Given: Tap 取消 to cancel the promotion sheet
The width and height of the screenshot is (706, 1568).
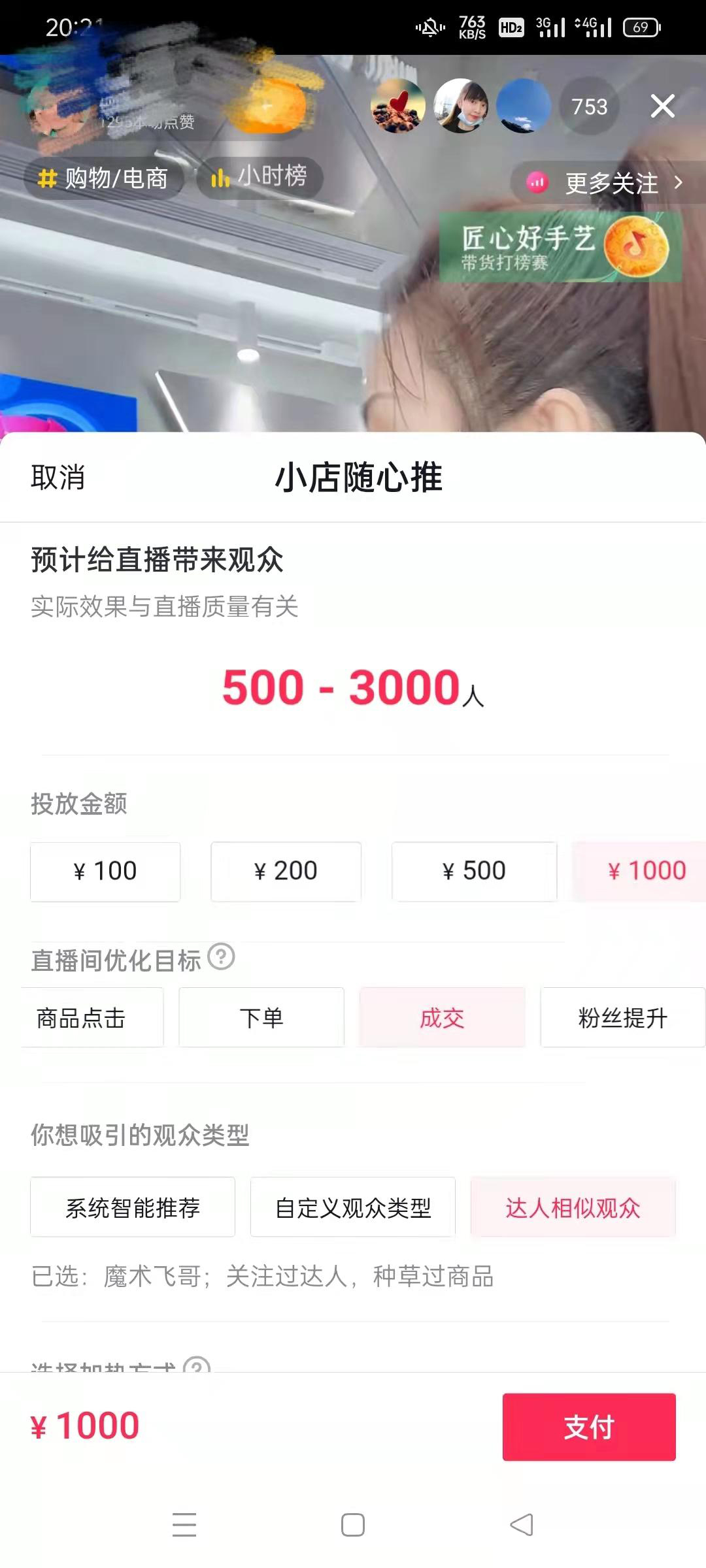Looking at the screenshot, I should pyautogui.click(x=58, y=478).
